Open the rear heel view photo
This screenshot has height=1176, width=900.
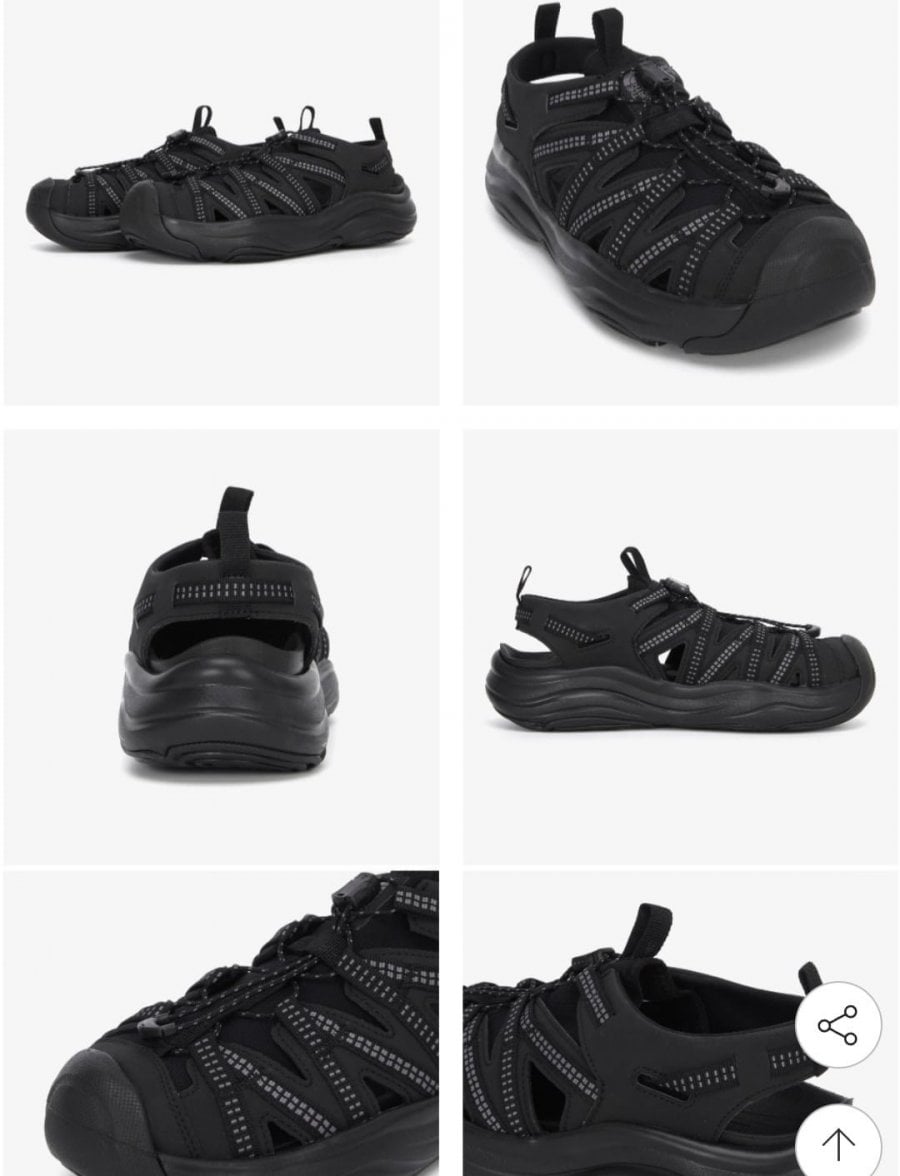(x=221, y=646)
